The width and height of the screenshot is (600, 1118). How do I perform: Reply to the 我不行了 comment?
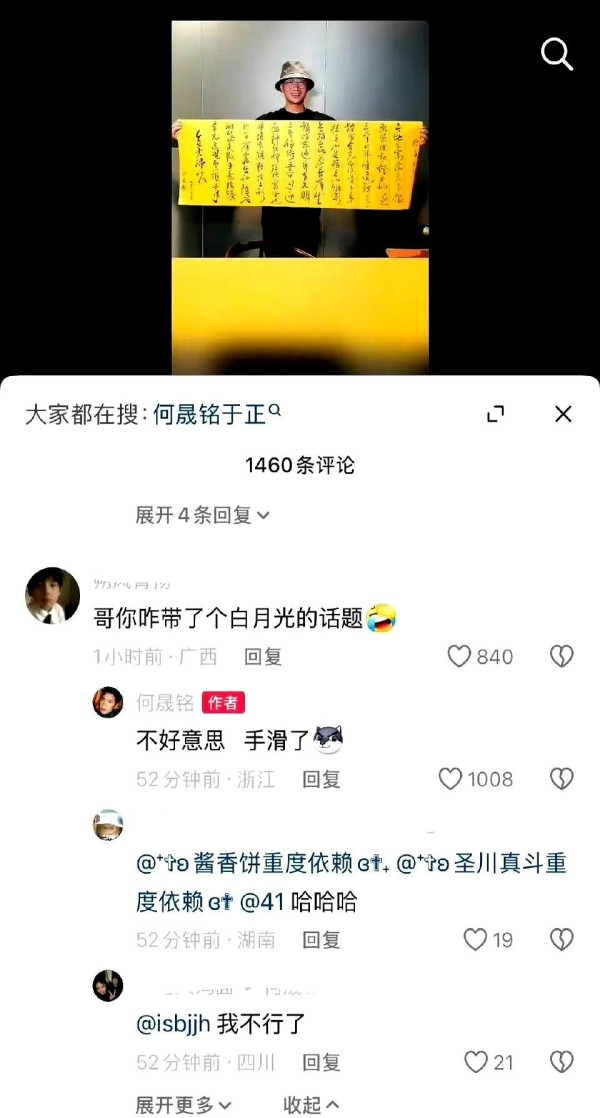click(322, 1062)
